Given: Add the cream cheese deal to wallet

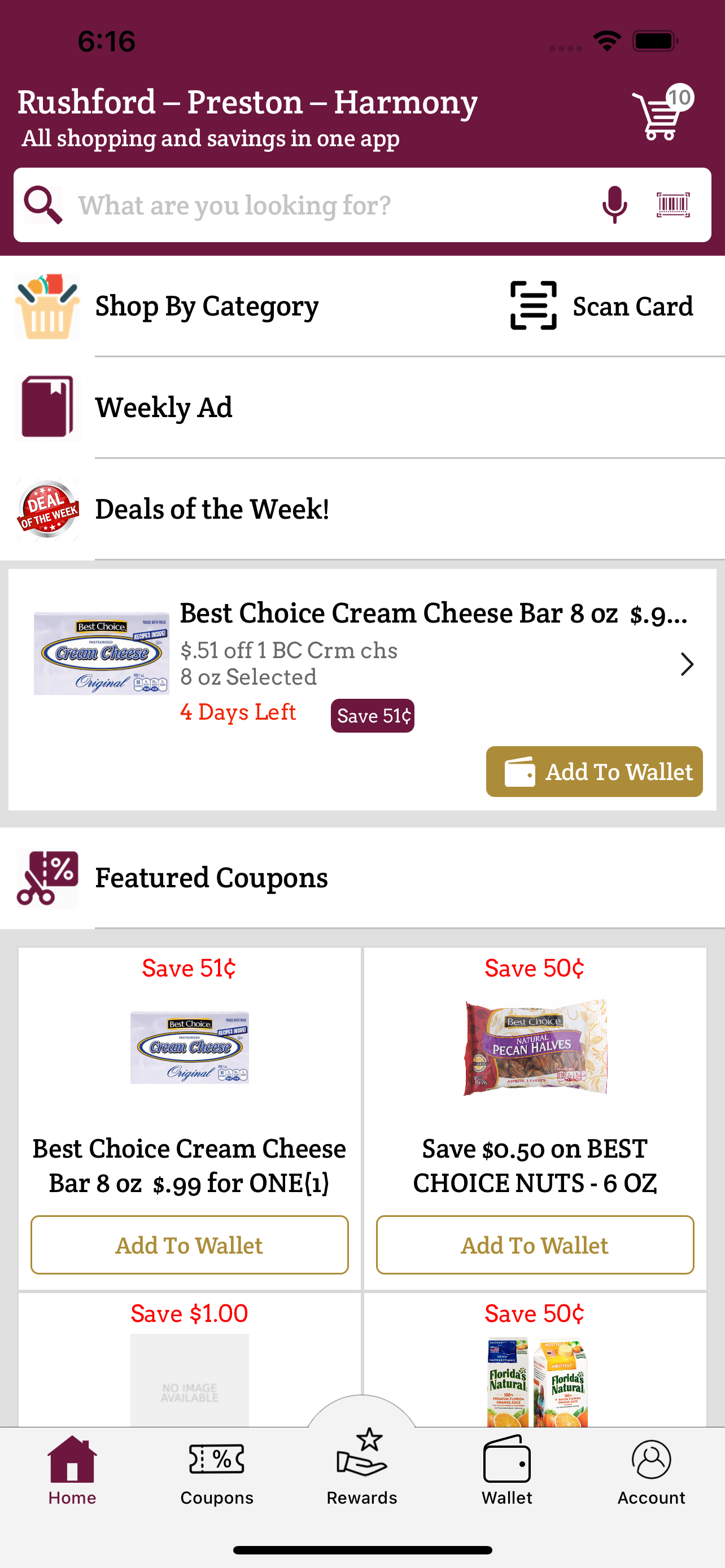Looking at the screenshot, I should 593,772.
